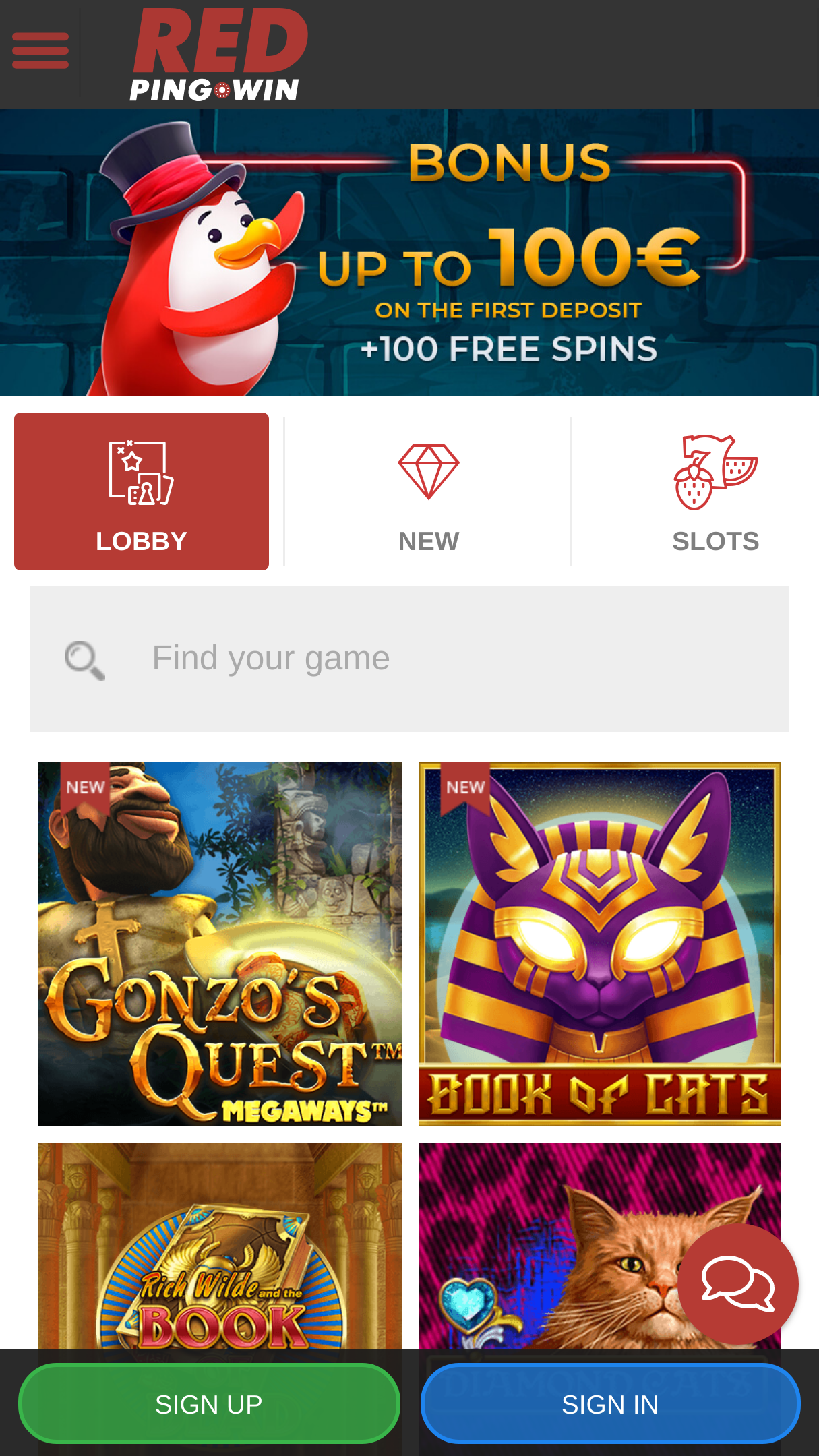Switch to the Slots tab

715,491
